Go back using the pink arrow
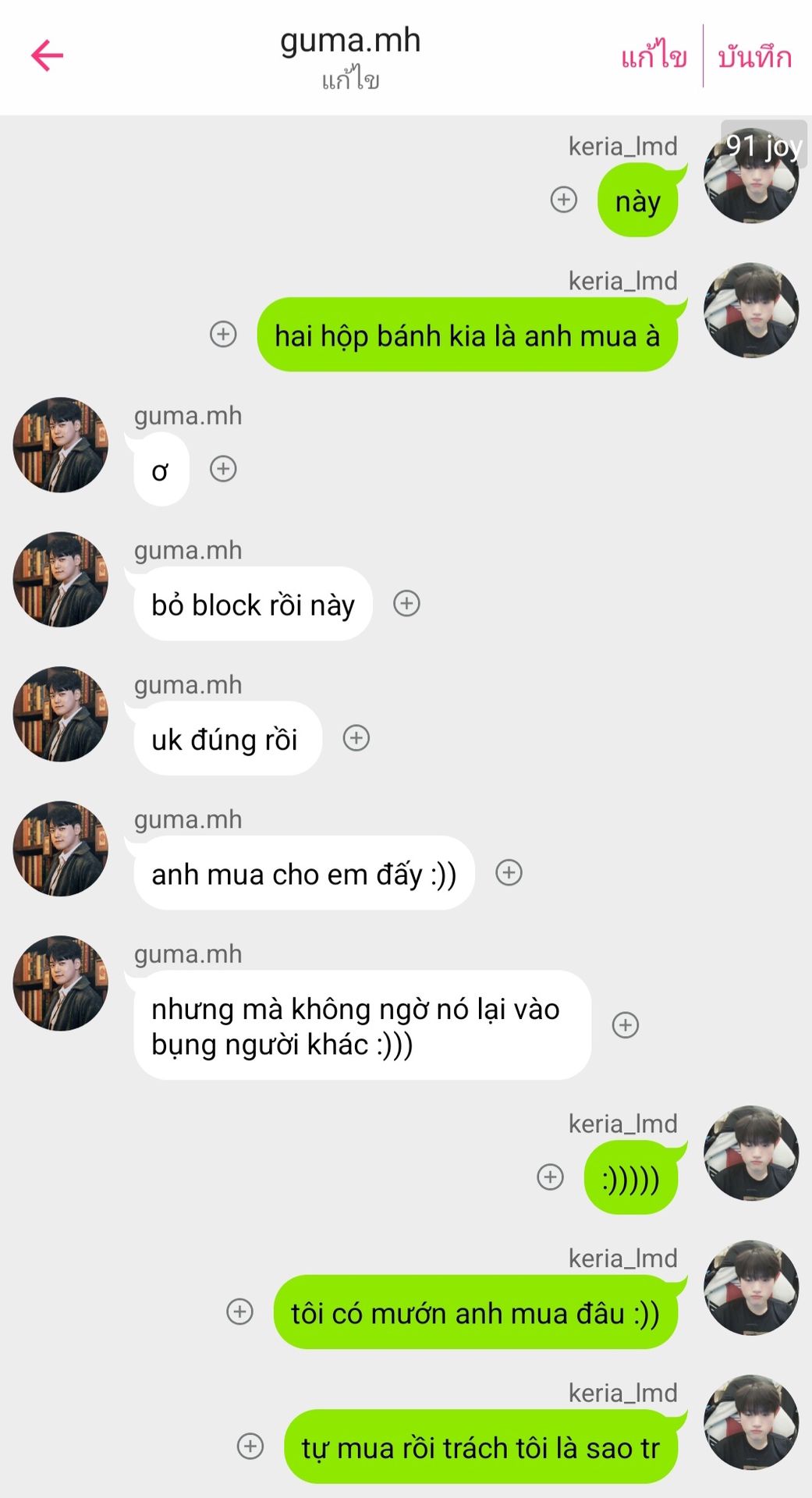 pos(47,56)
